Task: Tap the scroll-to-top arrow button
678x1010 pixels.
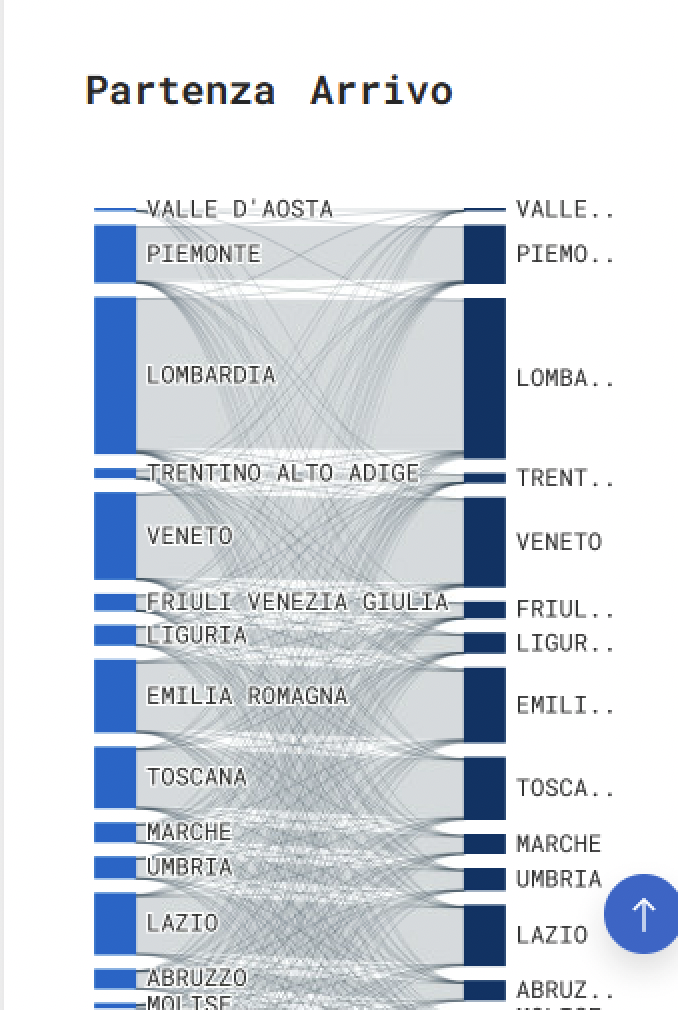Action: (643, 913)
